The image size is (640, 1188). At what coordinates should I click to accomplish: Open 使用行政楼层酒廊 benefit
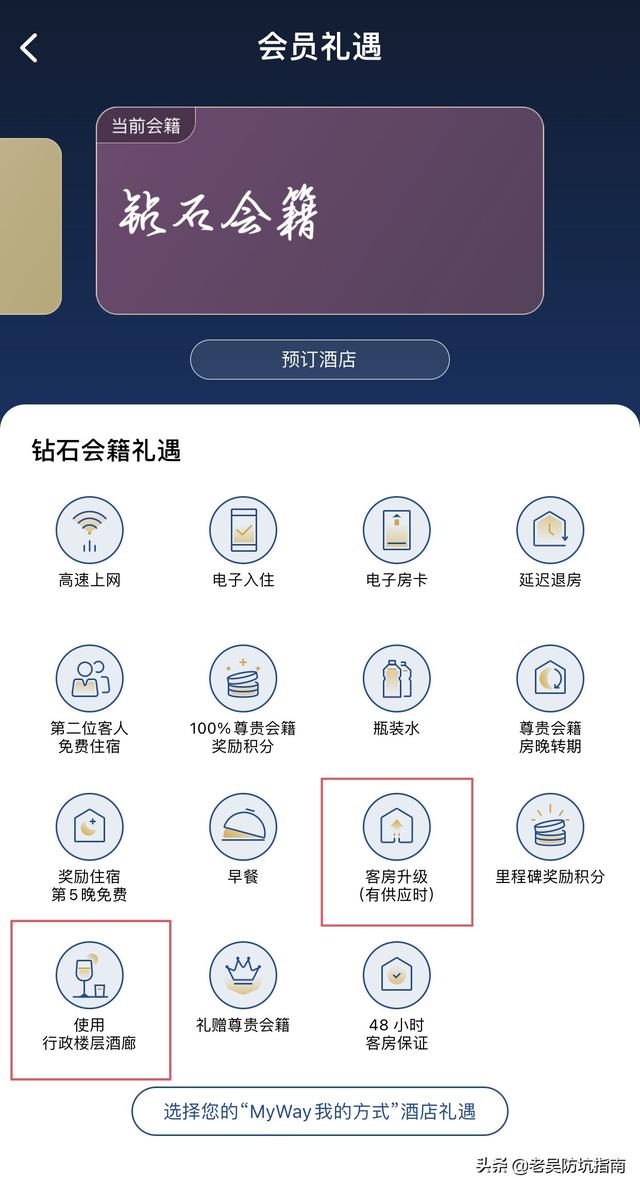pos(89,975)
